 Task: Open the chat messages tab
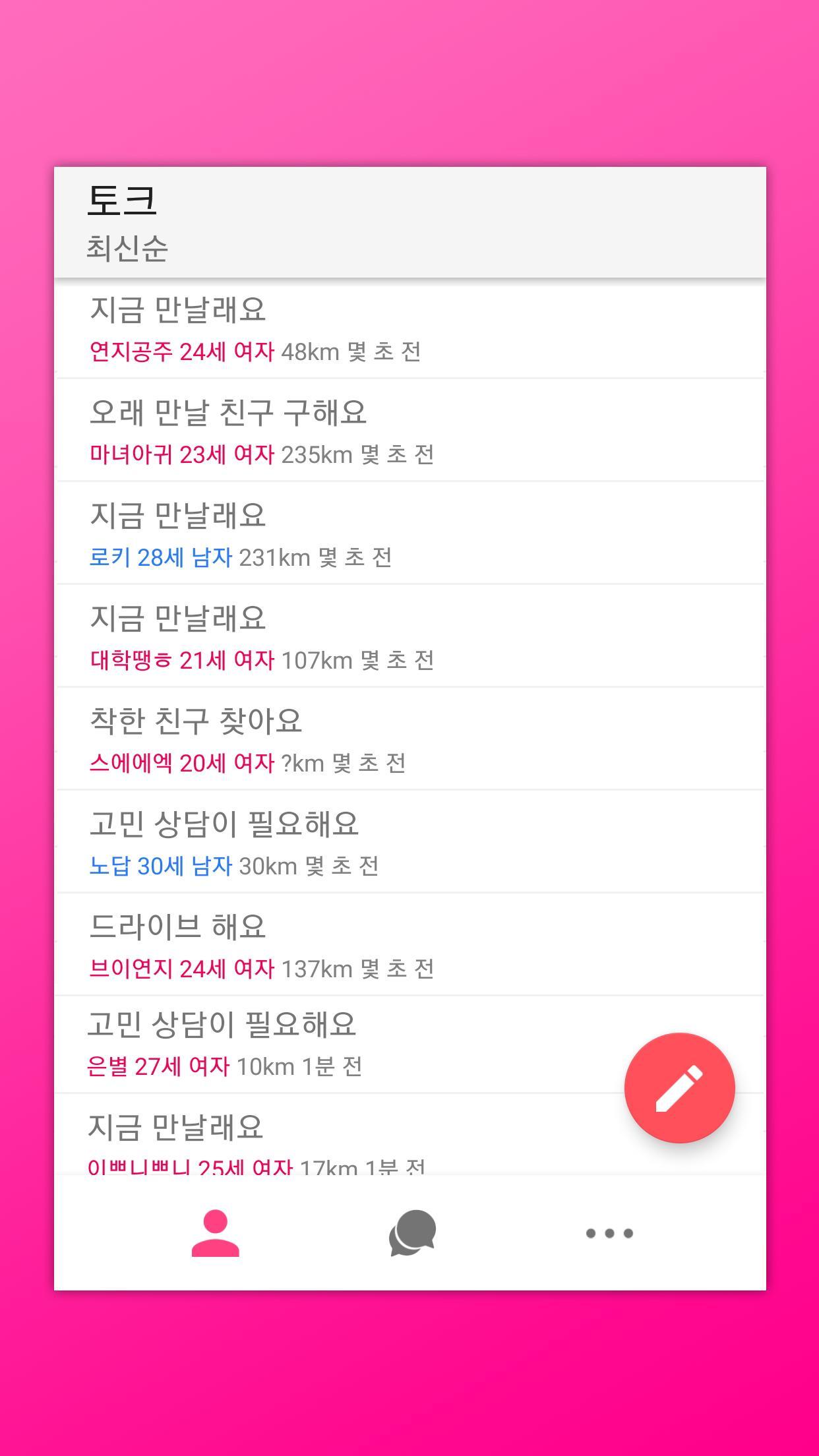412,1232
